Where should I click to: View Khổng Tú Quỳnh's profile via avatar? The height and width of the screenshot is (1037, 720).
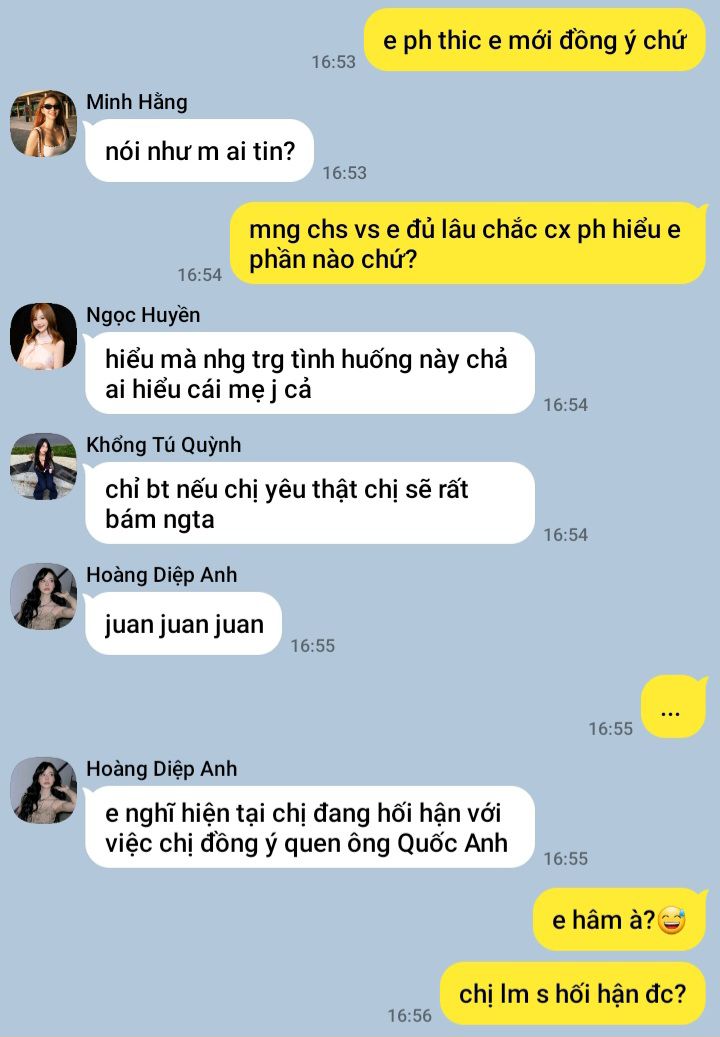pyautogui.click(x=43, y=467)
